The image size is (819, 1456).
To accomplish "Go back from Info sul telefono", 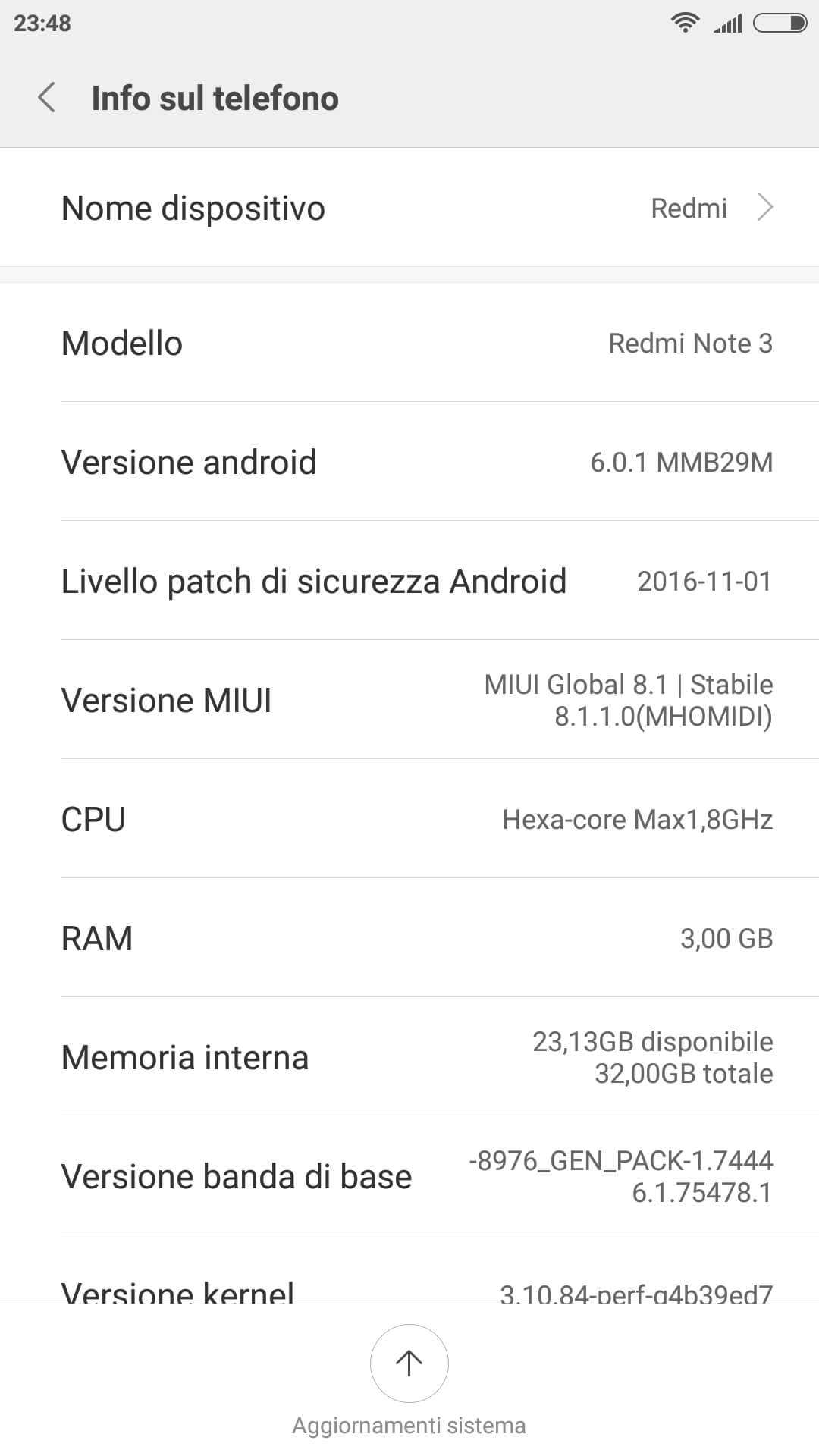I will tap(47, 98).
